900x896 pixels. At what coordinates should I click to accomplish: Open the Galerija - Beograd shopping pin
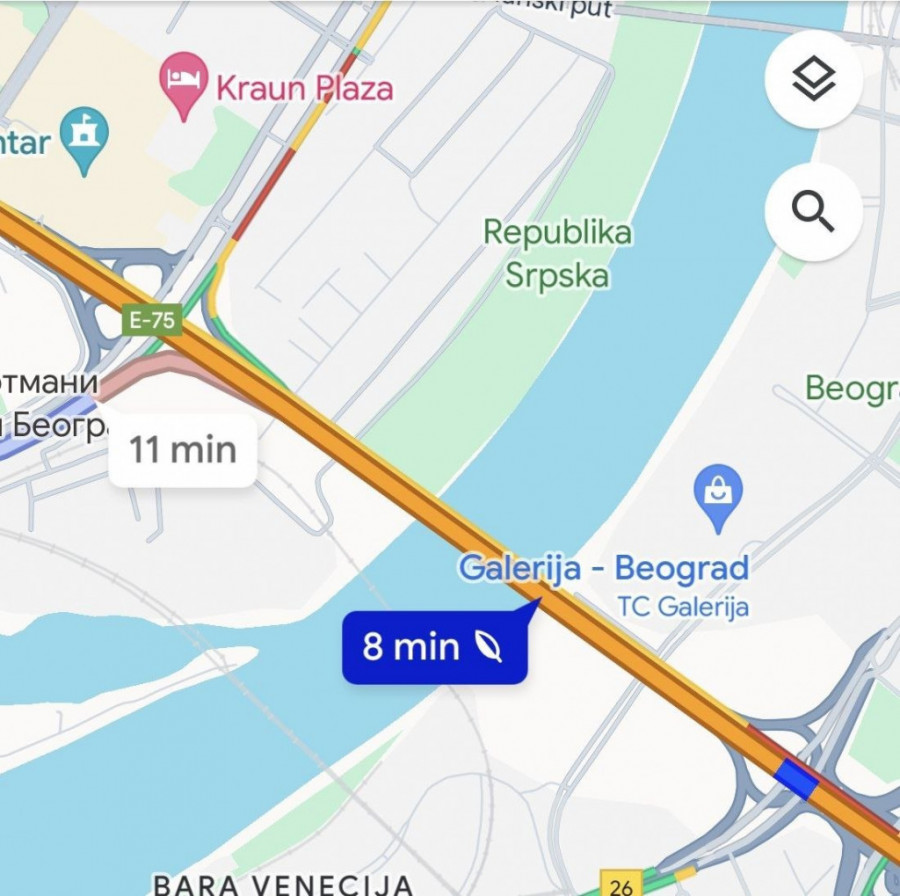click(x=718, y=495)
